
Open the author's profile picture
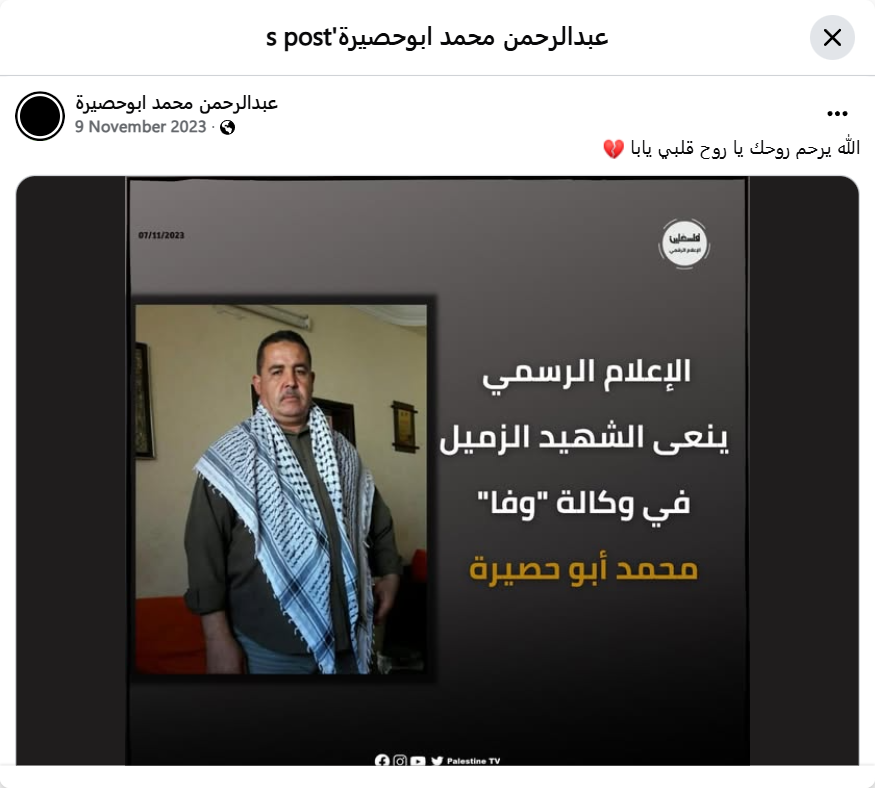click(40, 115)
